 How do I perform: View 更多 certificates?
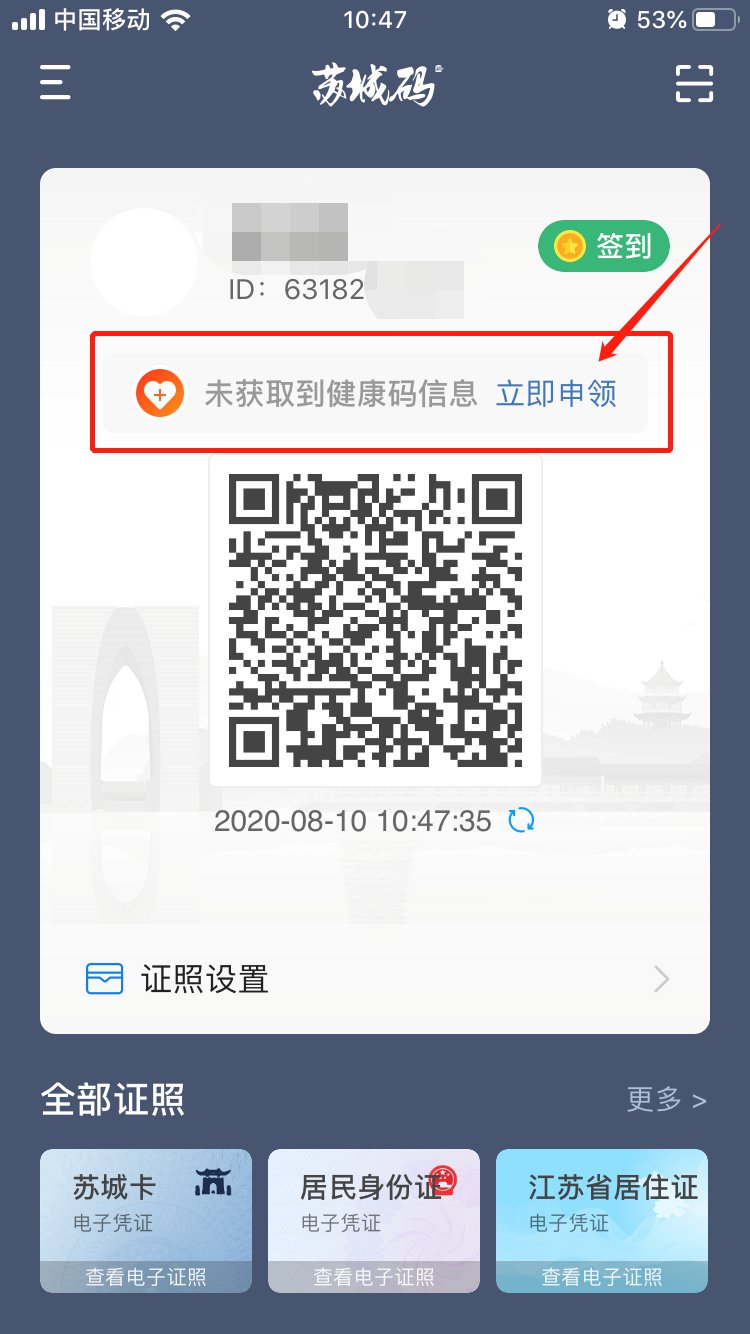666,1100
